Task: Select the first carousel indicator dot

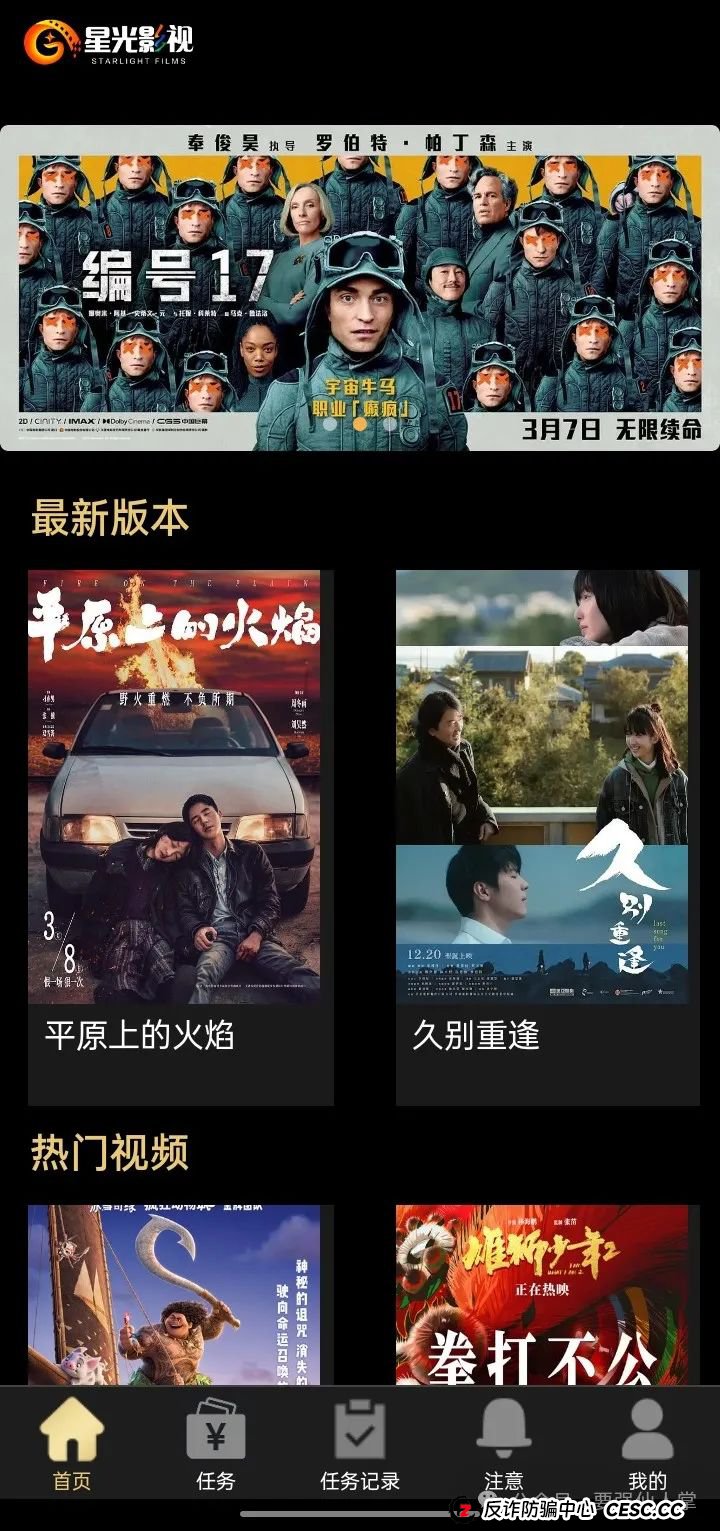Action: pos(332,424)
